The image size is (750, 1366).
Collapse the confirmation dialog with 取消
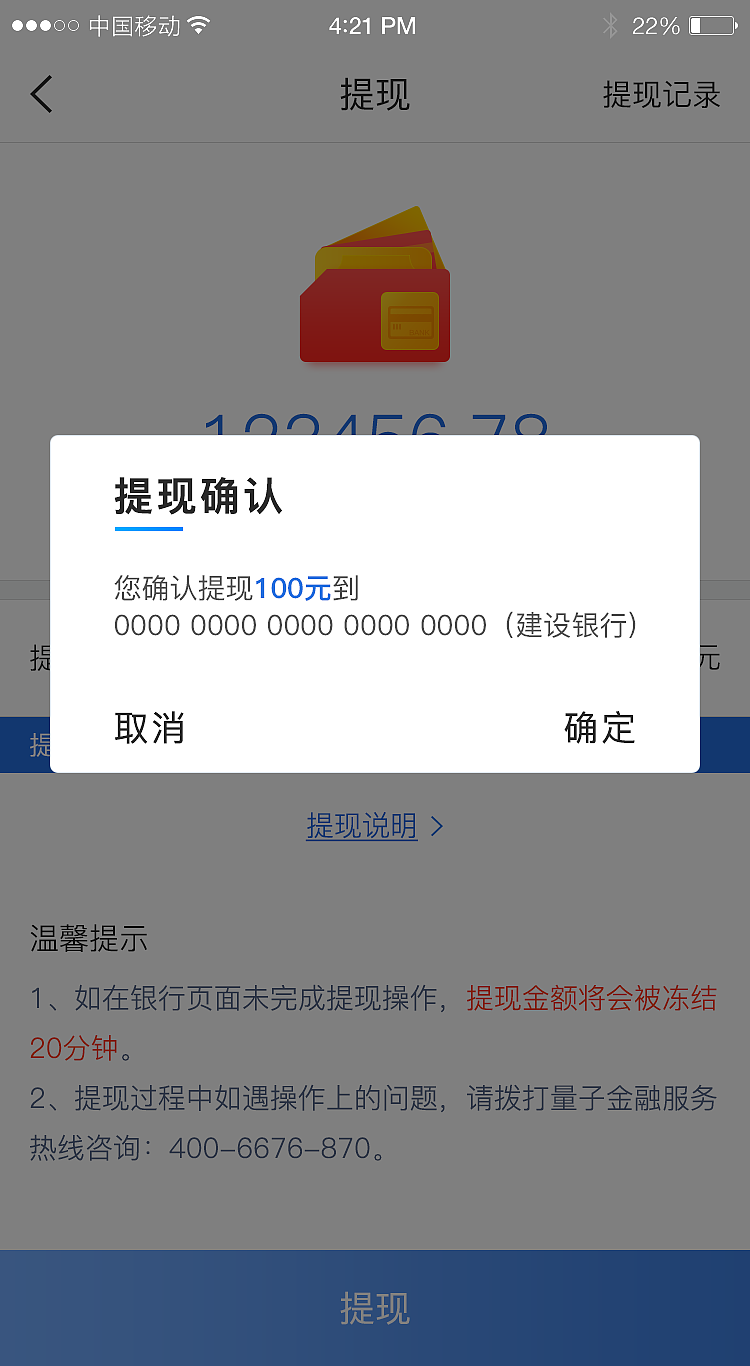150,729
